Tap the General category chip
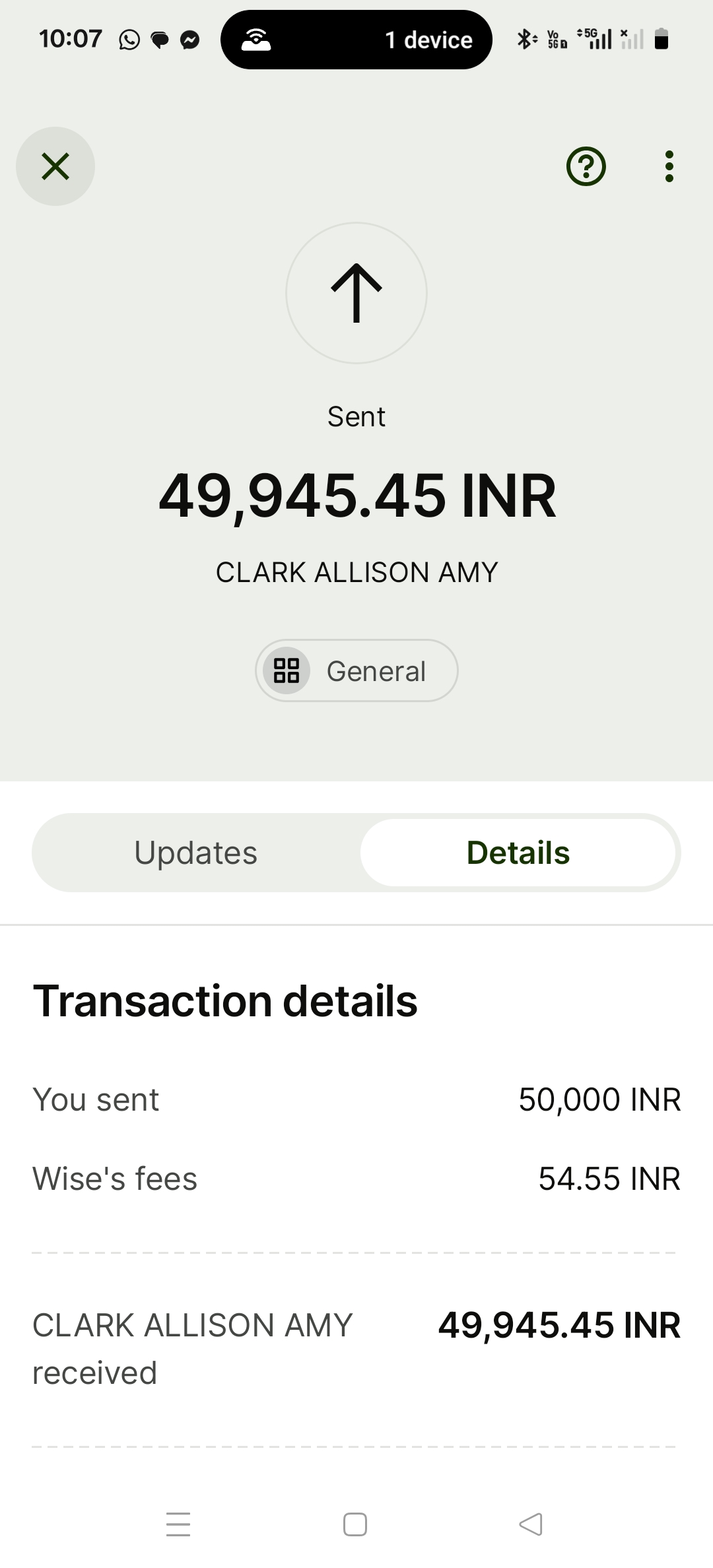Image resolution: width=713 pixels, height=1568 pixels. (356, 670)
